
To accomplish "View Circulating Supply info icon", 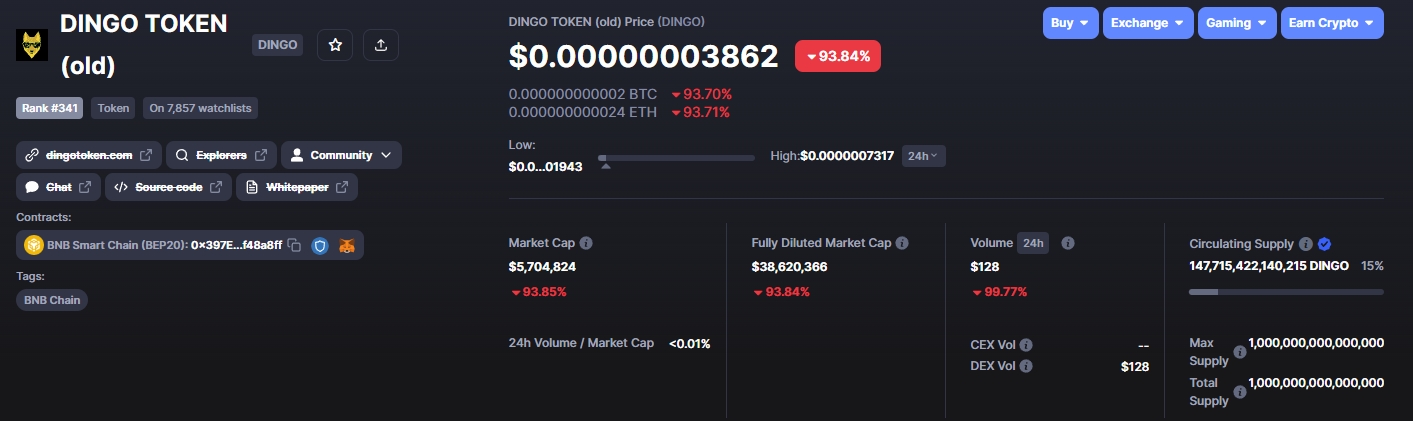I will [1305, 244].
